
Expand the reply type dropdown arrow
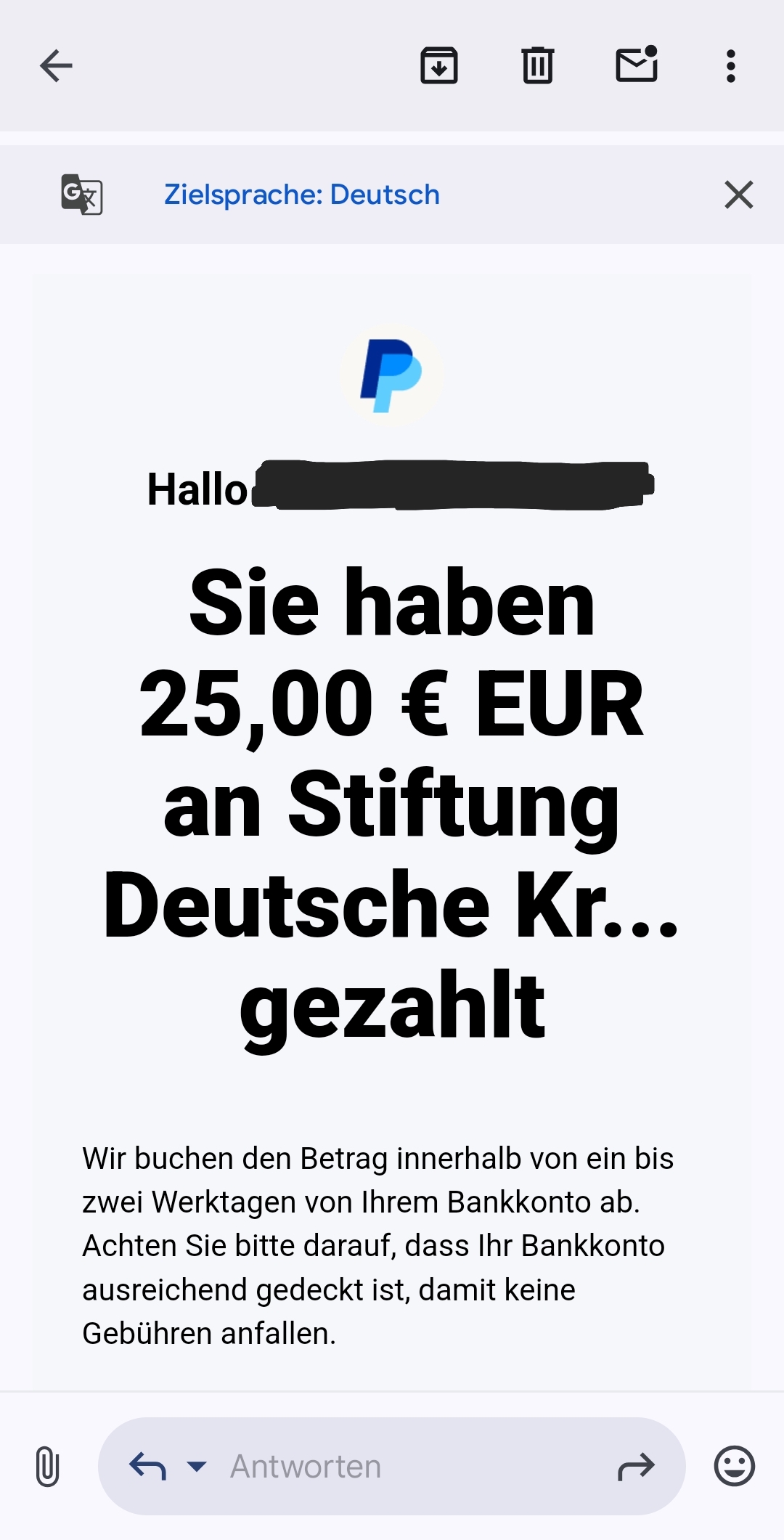(197, 1466)
